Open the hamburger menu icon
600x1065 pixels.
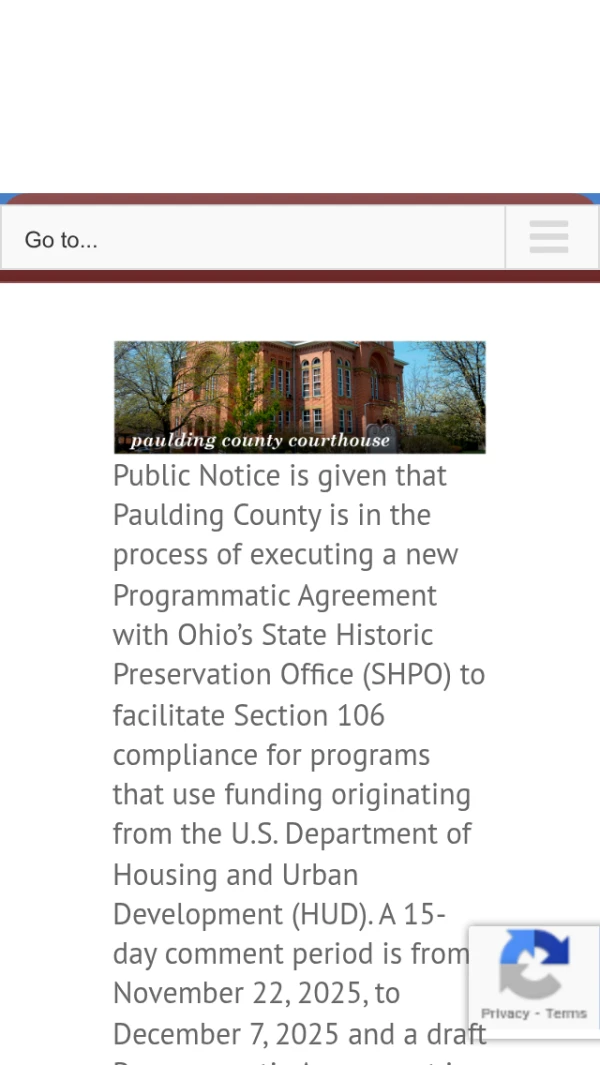549,237
